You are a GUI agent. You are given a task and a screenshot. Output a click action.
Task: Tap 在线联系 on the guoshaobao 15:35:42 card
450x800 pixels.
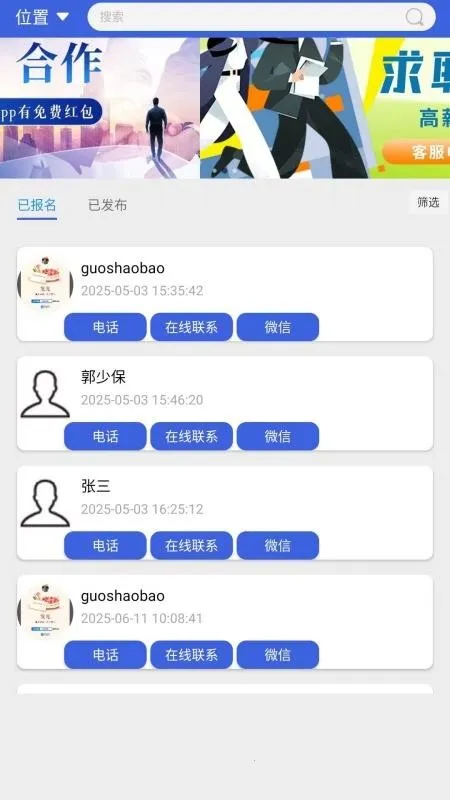[x=191, y=327]
